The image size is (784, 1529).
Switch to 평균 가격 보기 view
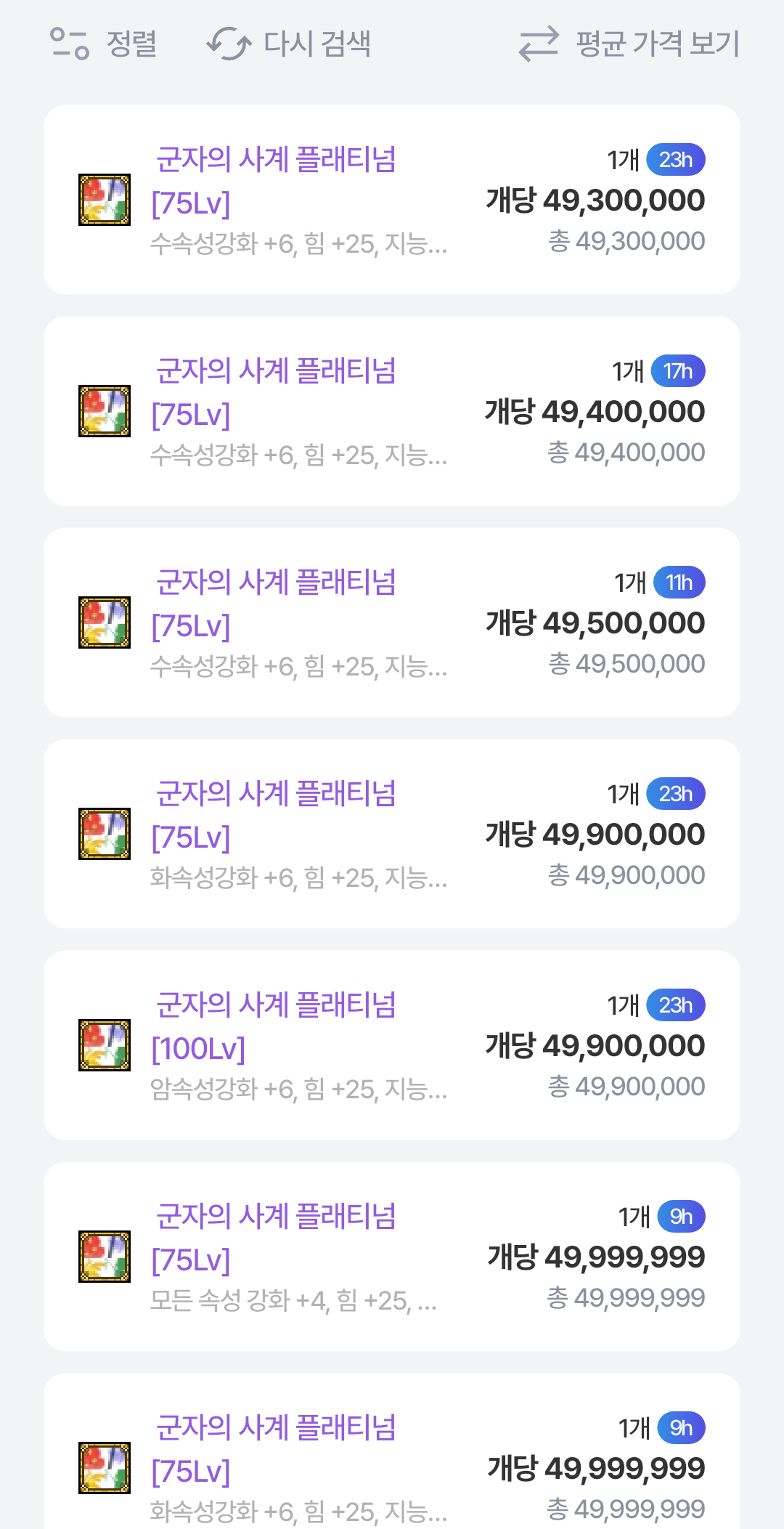click(629, 44)
